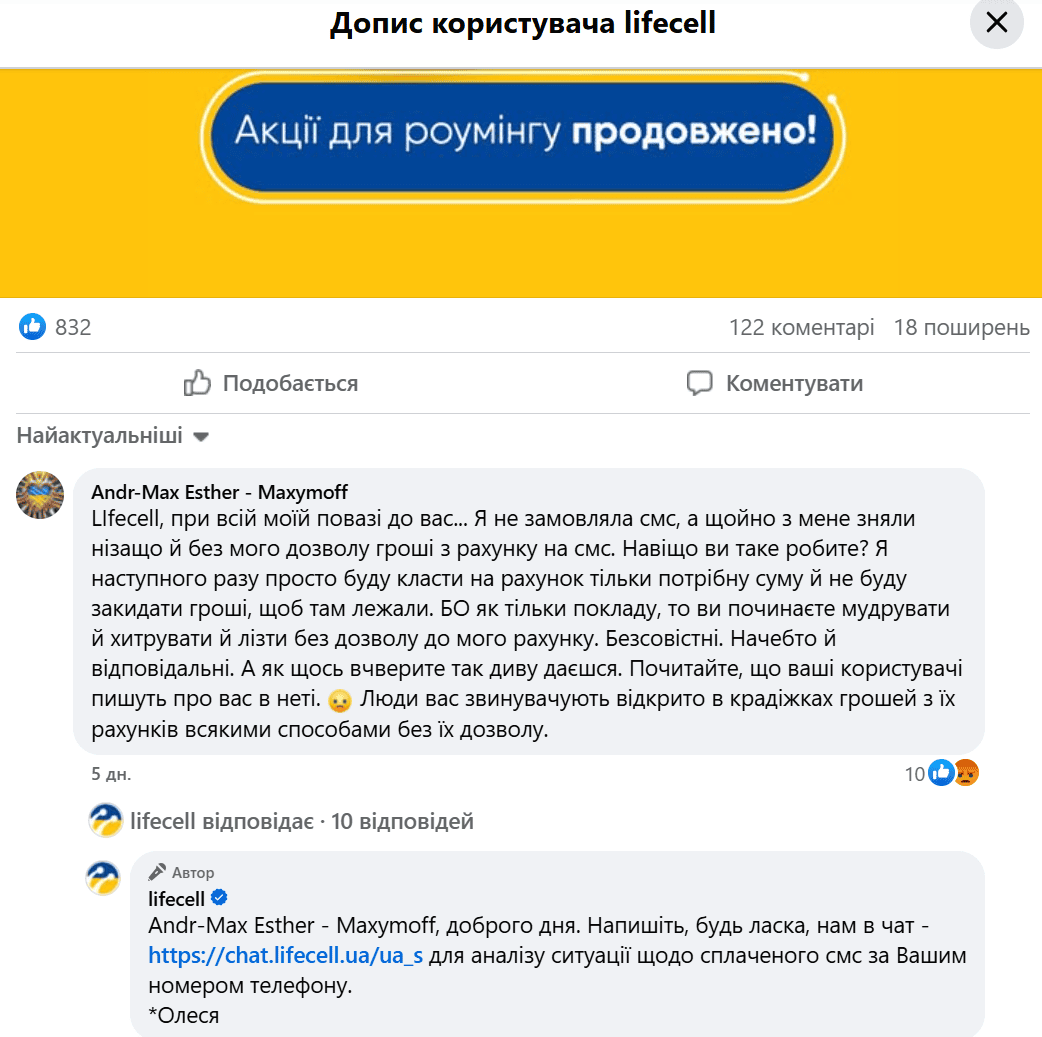The height and width of the screenshot is (1037, 1042).
Task: View the 18 поширень shares
Action: click(961, 327)
